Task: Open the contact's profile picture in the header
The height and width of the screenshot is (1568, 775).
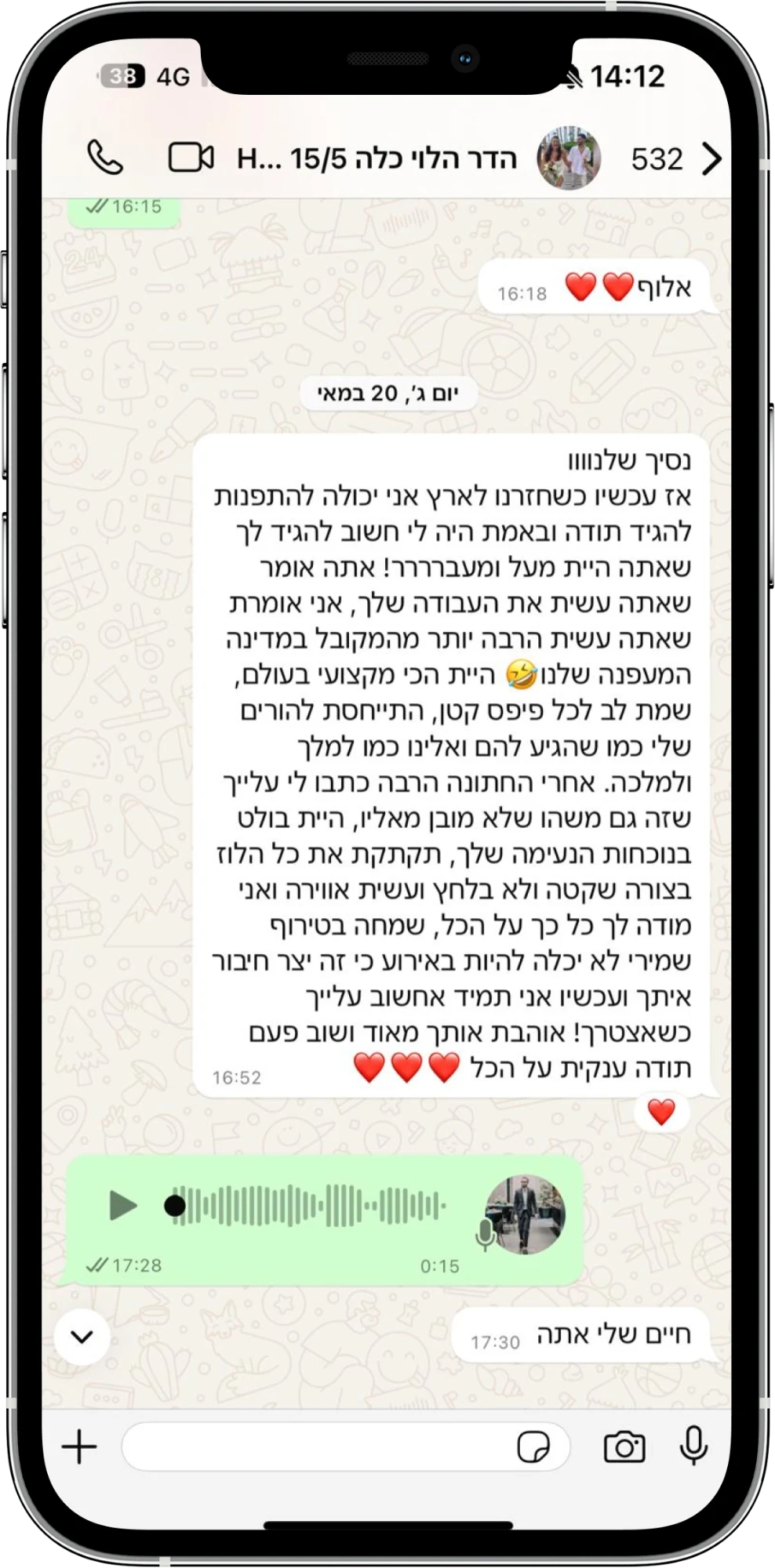Action: tap(569, 158)
